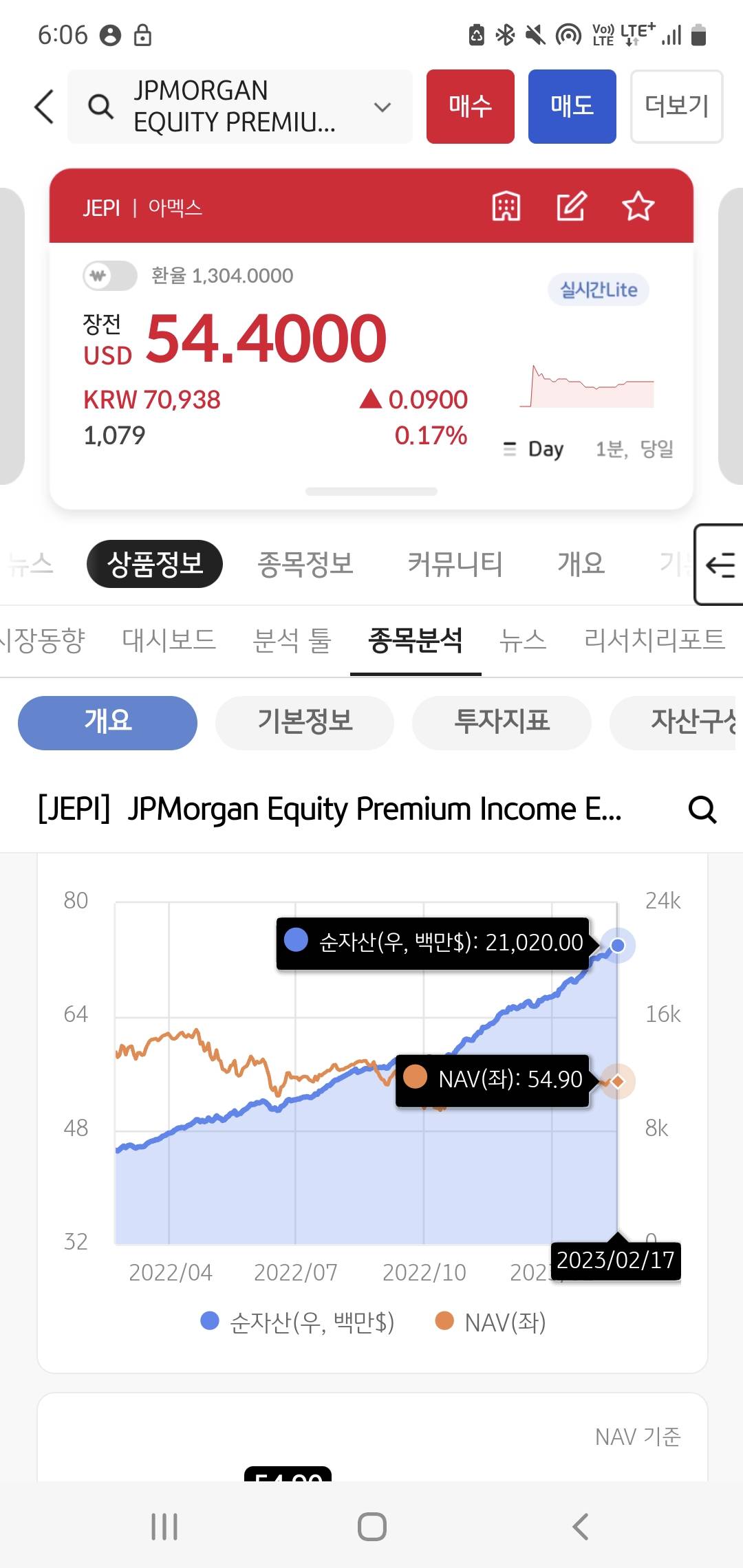Select the 리서치리포트 sub-tab
This screenshot has height=1568, width=743.
click(654, 640)
